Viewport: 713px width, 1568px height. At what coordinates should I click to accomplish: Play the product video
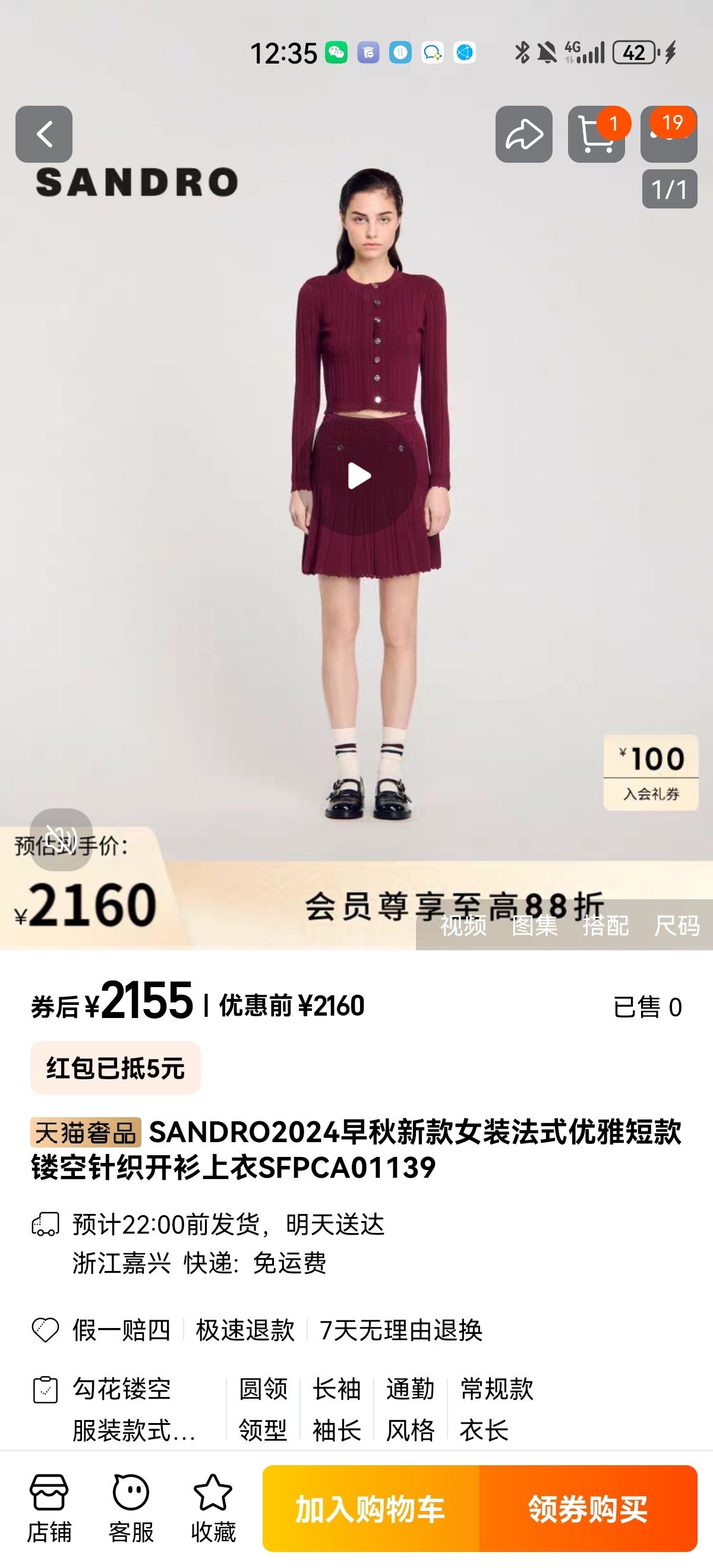pos(358,476)
